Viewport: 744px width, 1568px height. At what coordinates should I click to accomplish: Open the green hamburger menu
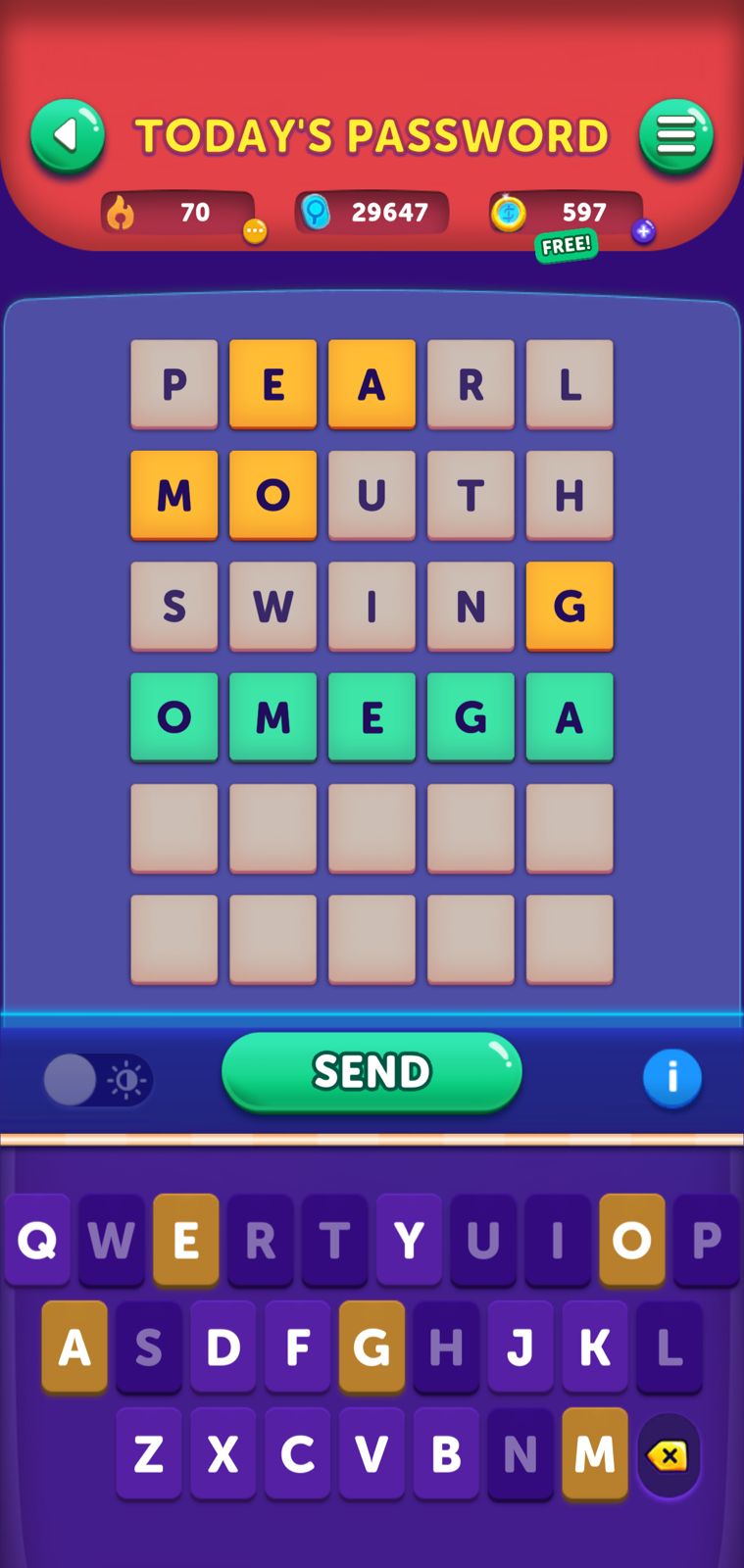pos(675,136)
